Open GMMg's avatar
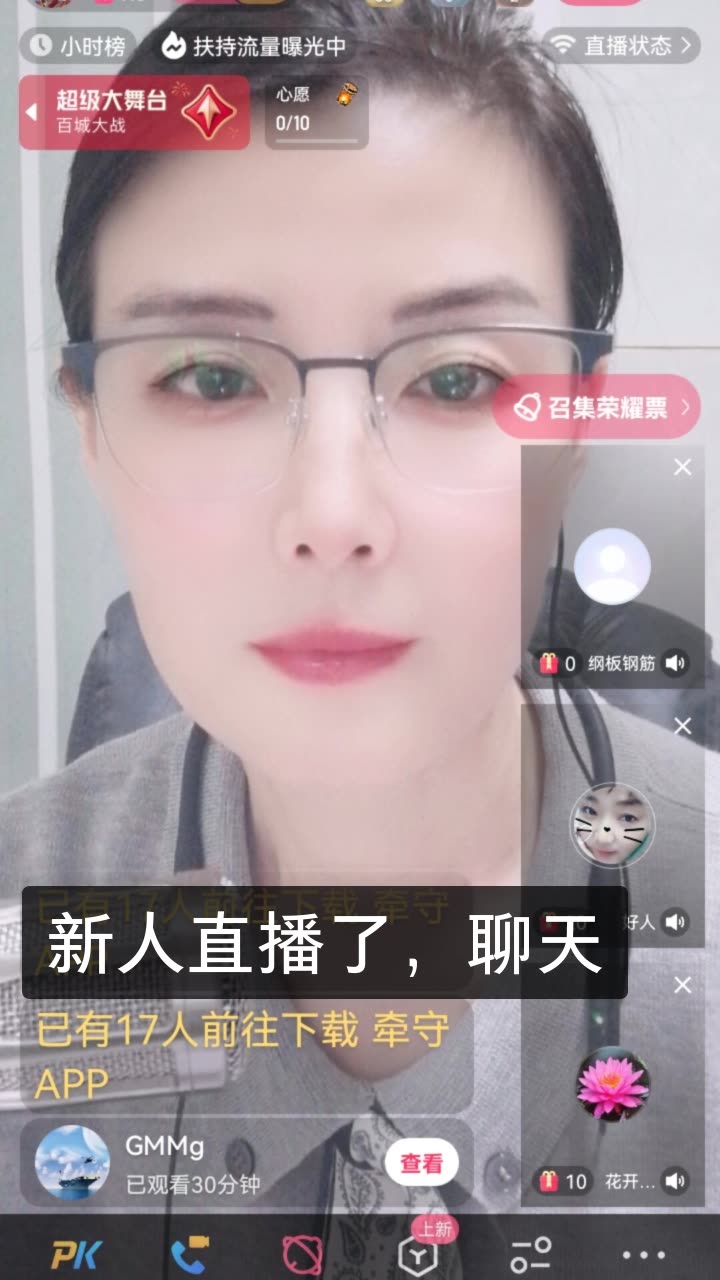Screen dimensions: 720x1280 point(72,1162)
